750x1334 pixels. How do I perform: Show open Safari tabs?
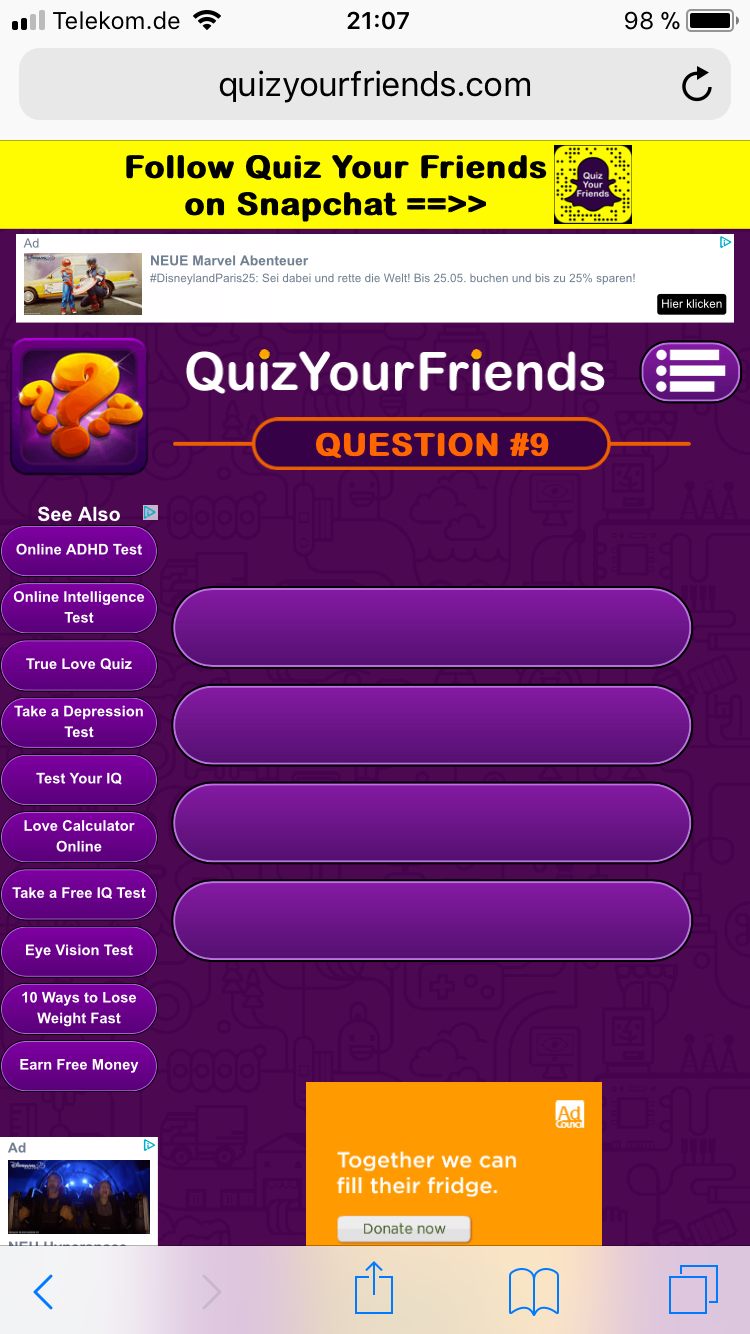click(x=693, y=1290)
